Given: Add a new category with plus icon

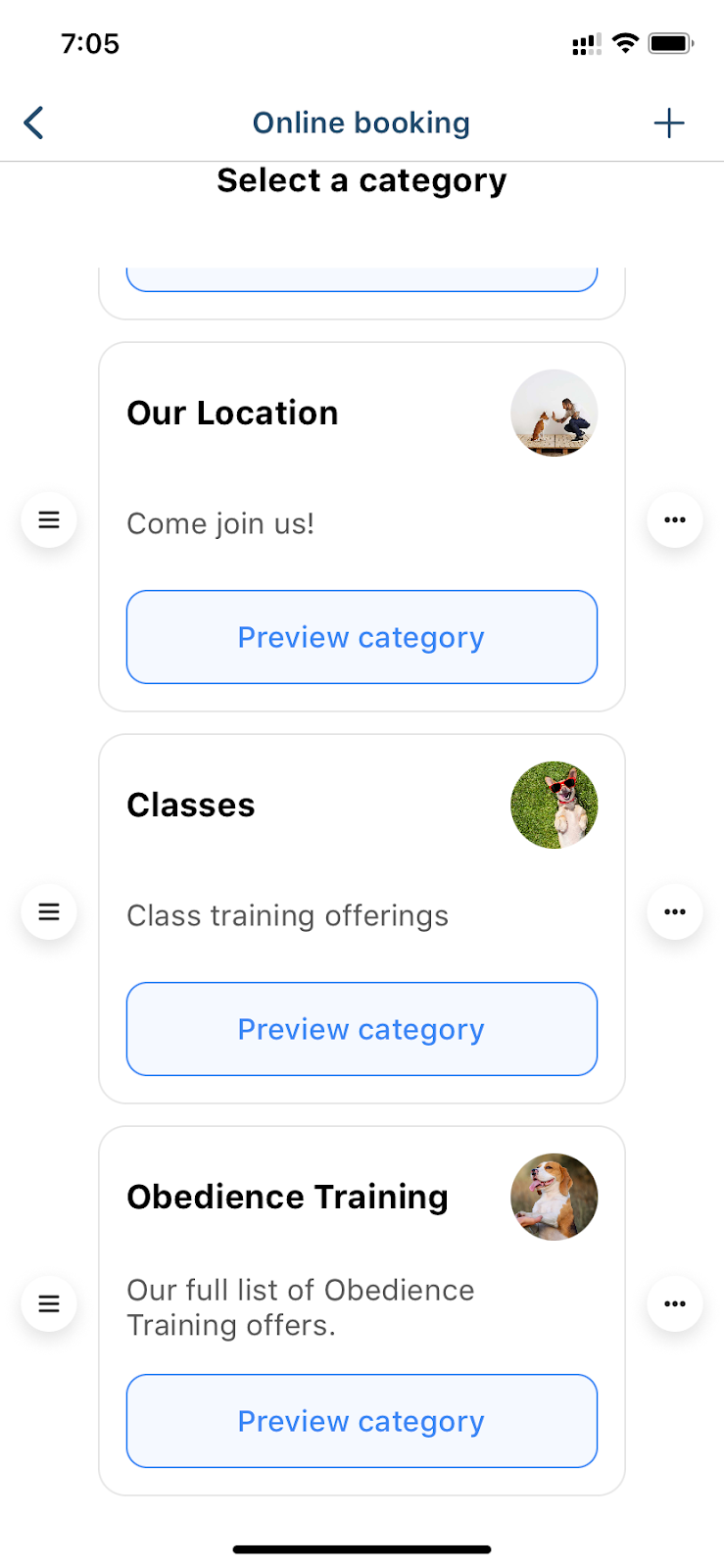Looking at the screenshot, I should (x=669, y=123).
